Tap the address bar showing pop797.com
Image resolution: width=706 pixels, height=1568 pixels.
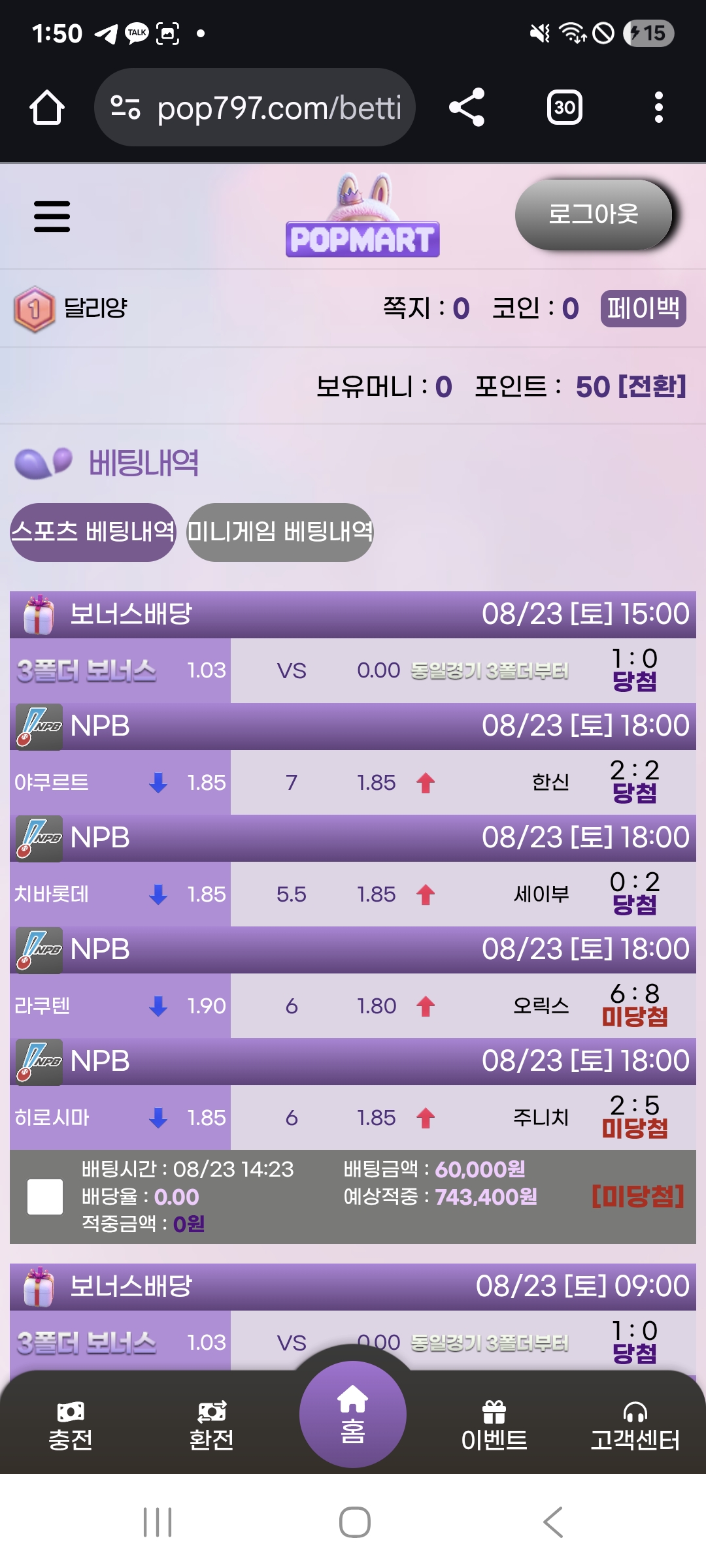point(255,107)
